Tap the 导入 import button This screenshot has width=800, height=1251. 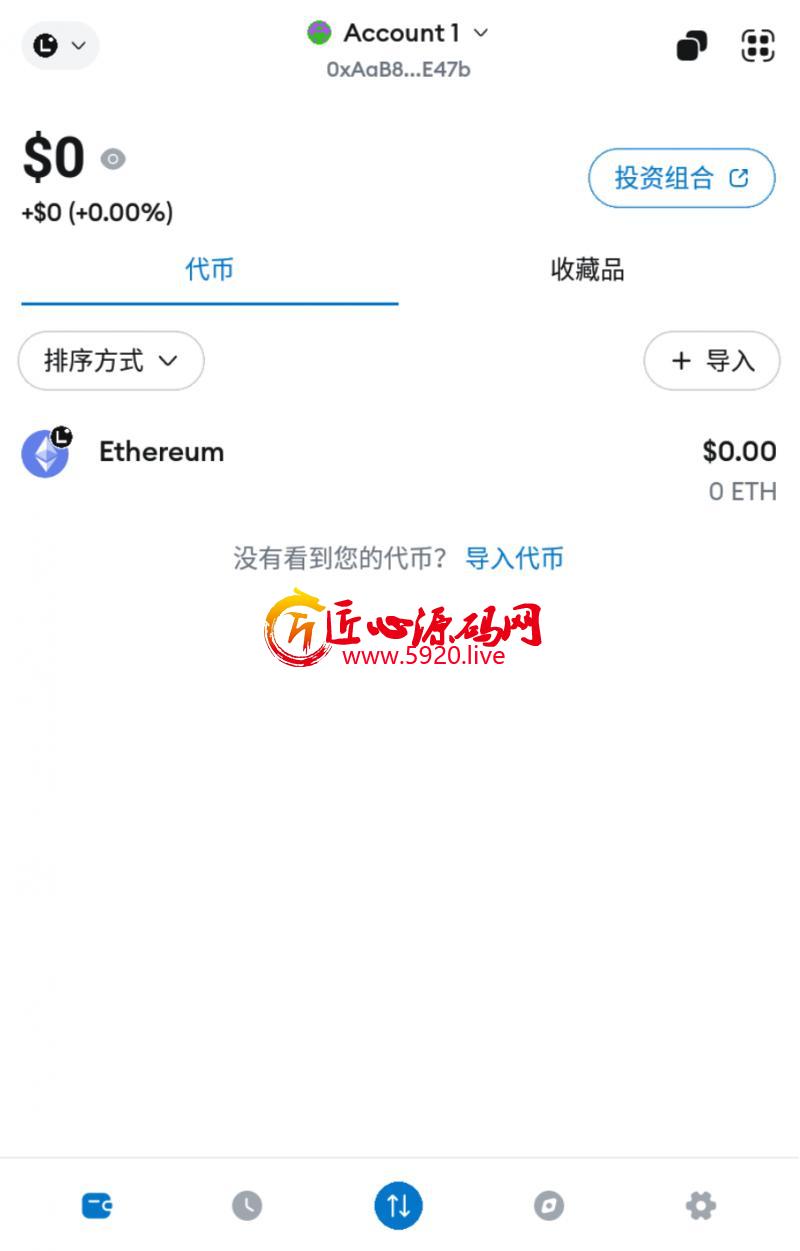(711, 360)
